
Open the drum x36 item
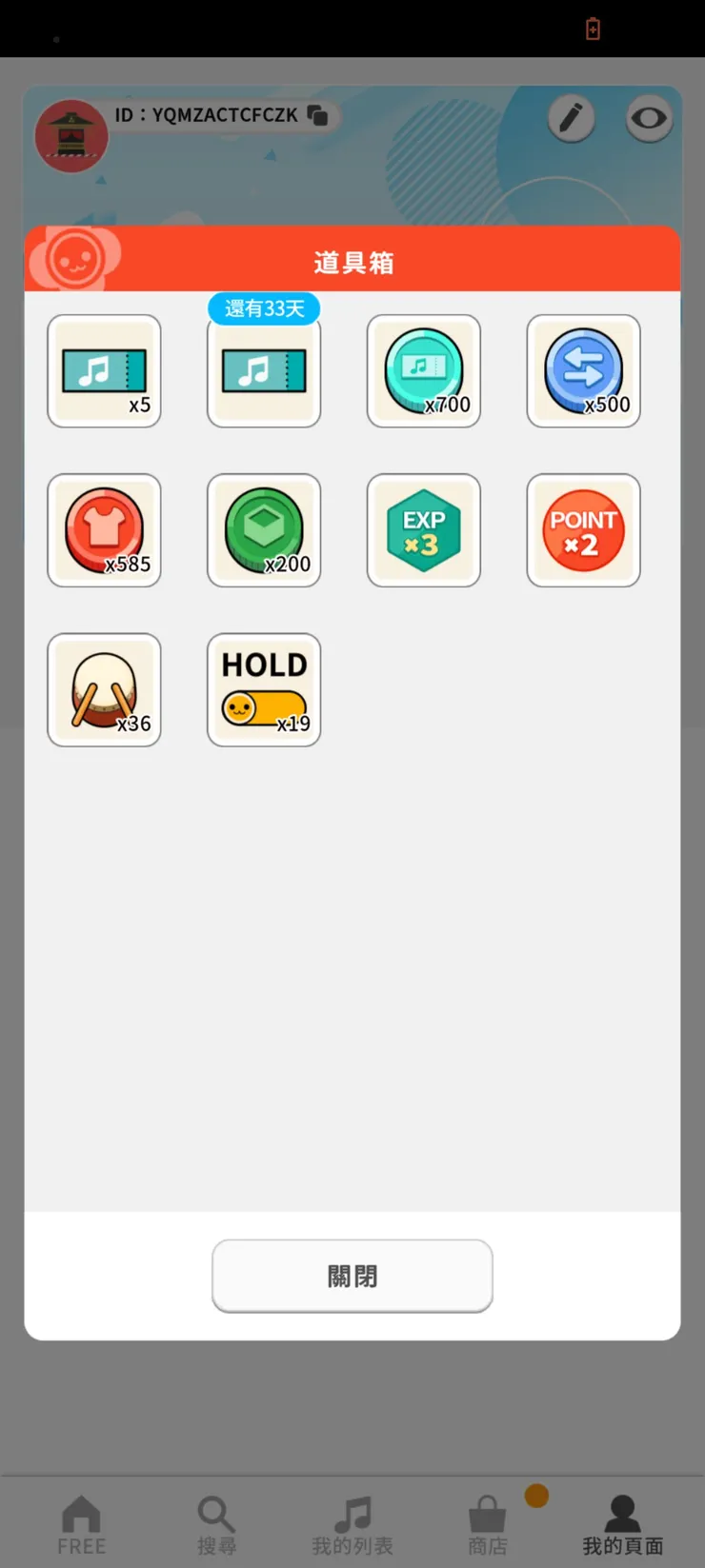point(104,690)
